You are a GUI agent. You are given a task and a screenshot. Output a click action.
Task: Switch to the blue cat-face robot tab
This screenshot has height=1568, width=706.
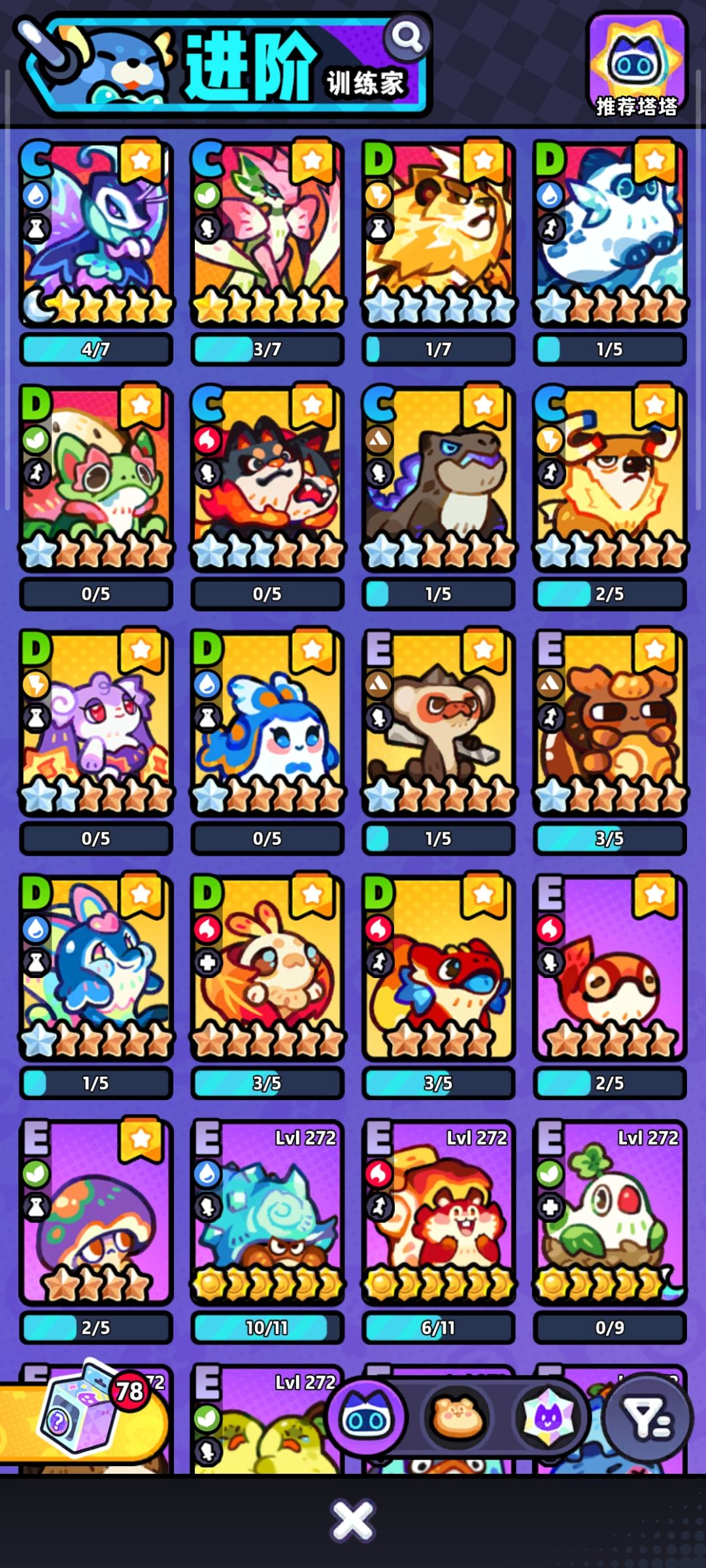pyautogui.click(x=367, y=1418)
